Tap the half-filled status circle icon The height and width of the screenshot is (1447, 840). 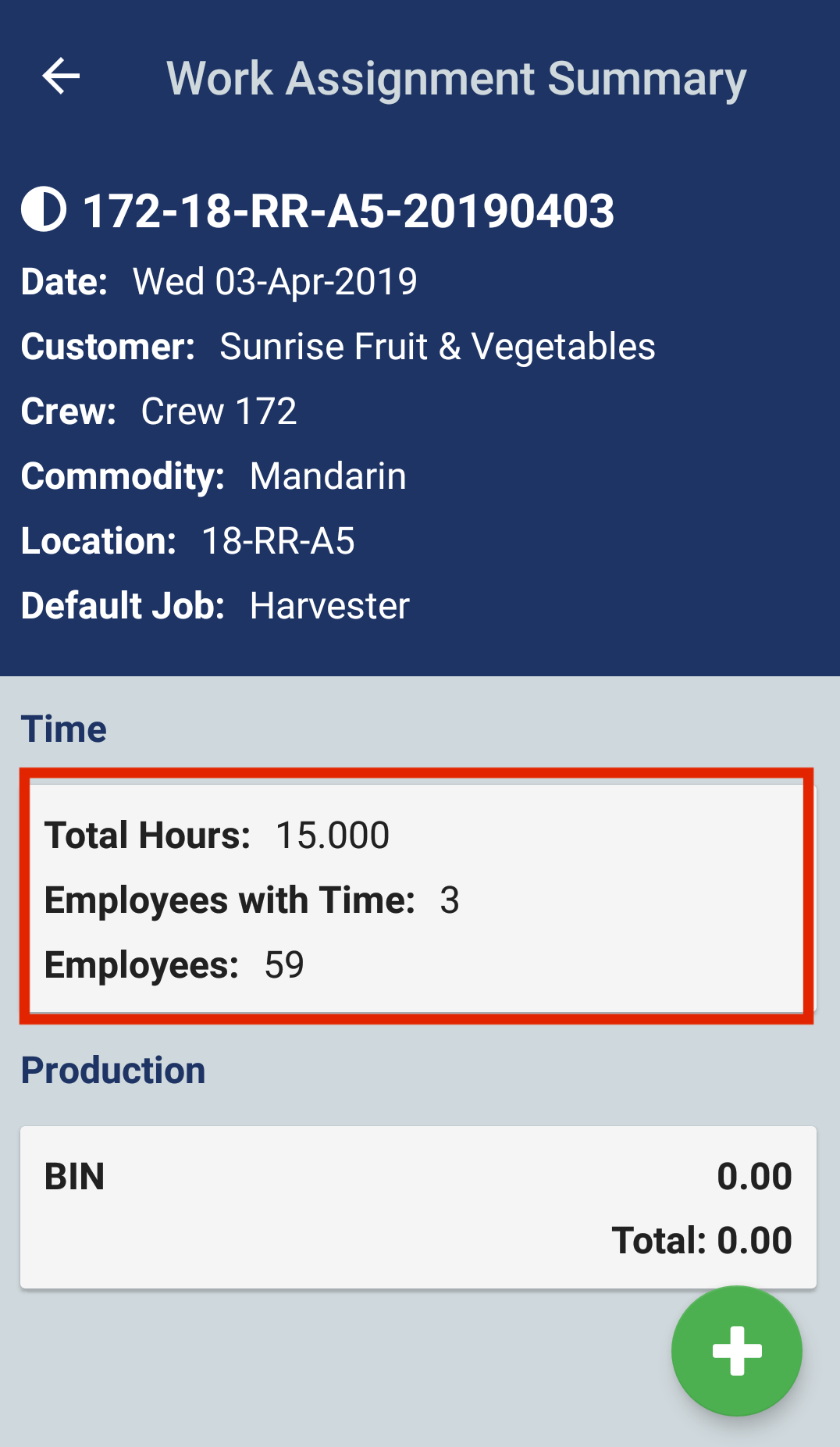coord(44,208)
